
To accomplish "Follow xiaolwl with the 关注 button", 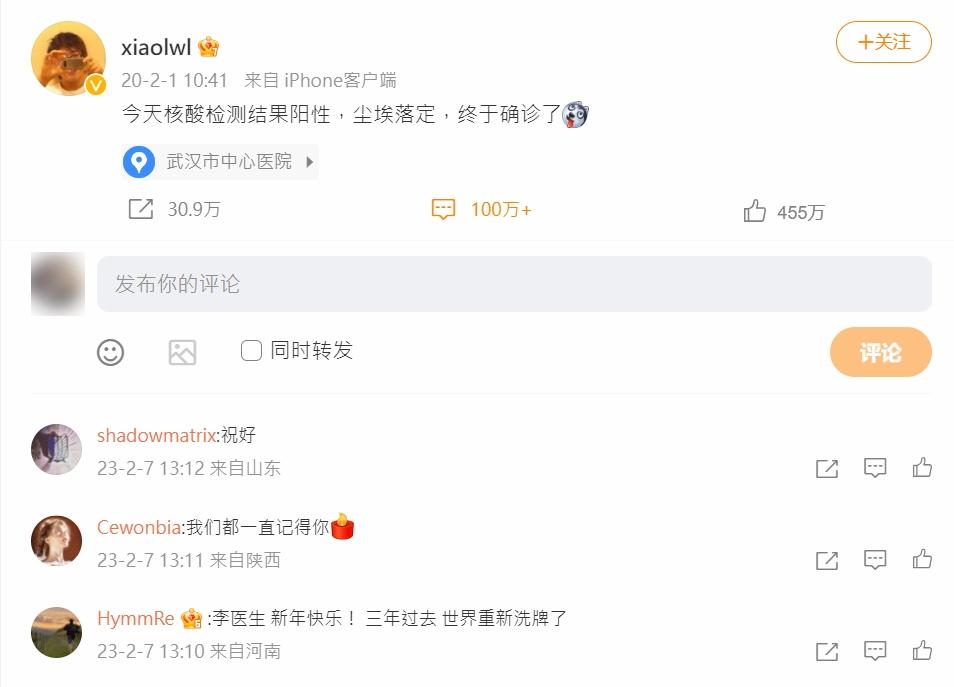I will coord(883,42).
